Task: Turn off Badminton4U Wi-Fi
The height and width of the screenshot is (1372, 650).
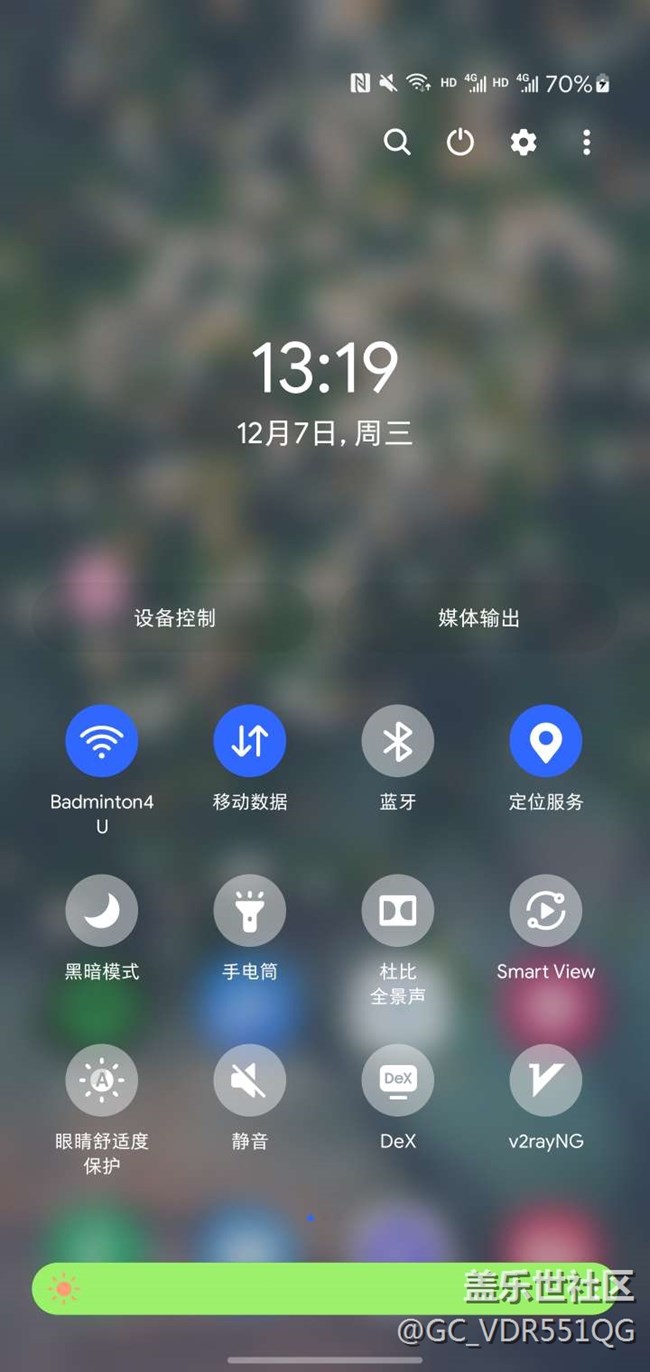Action: (x=102, y=741)
